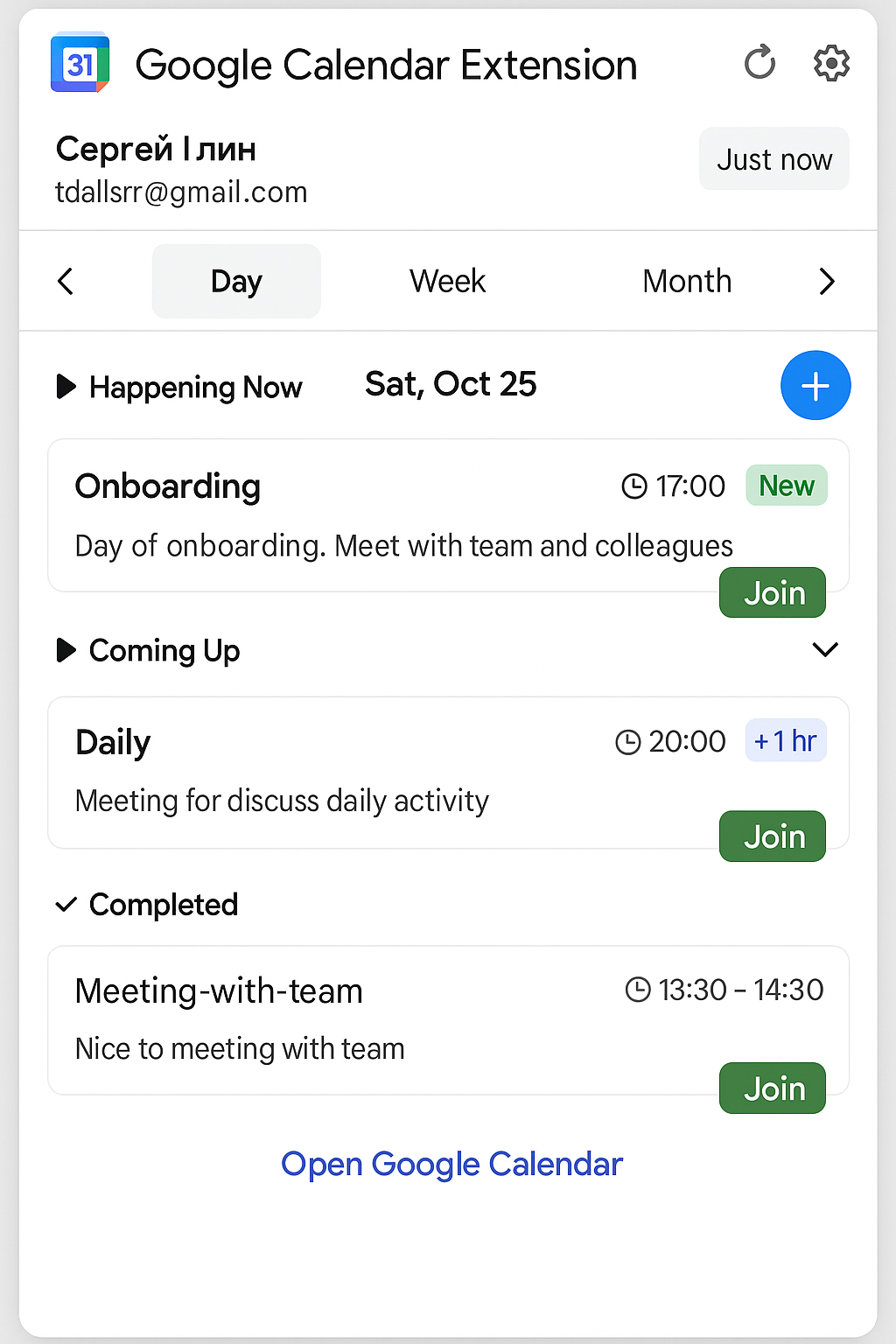Open the settings gear

[x=831, y=63]
